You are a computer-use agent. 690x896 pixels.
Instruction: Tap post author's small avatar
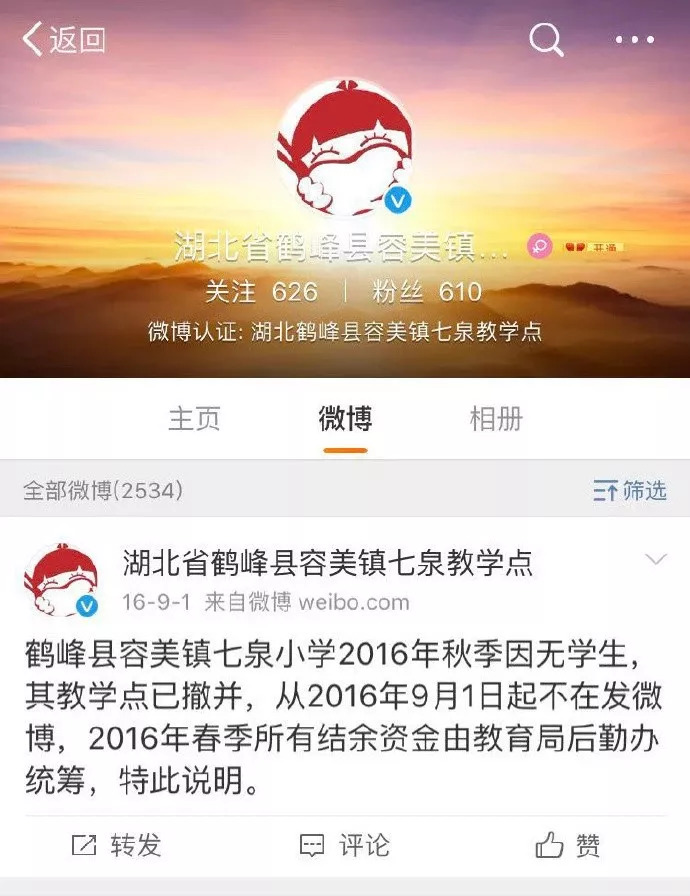(62, 580)
